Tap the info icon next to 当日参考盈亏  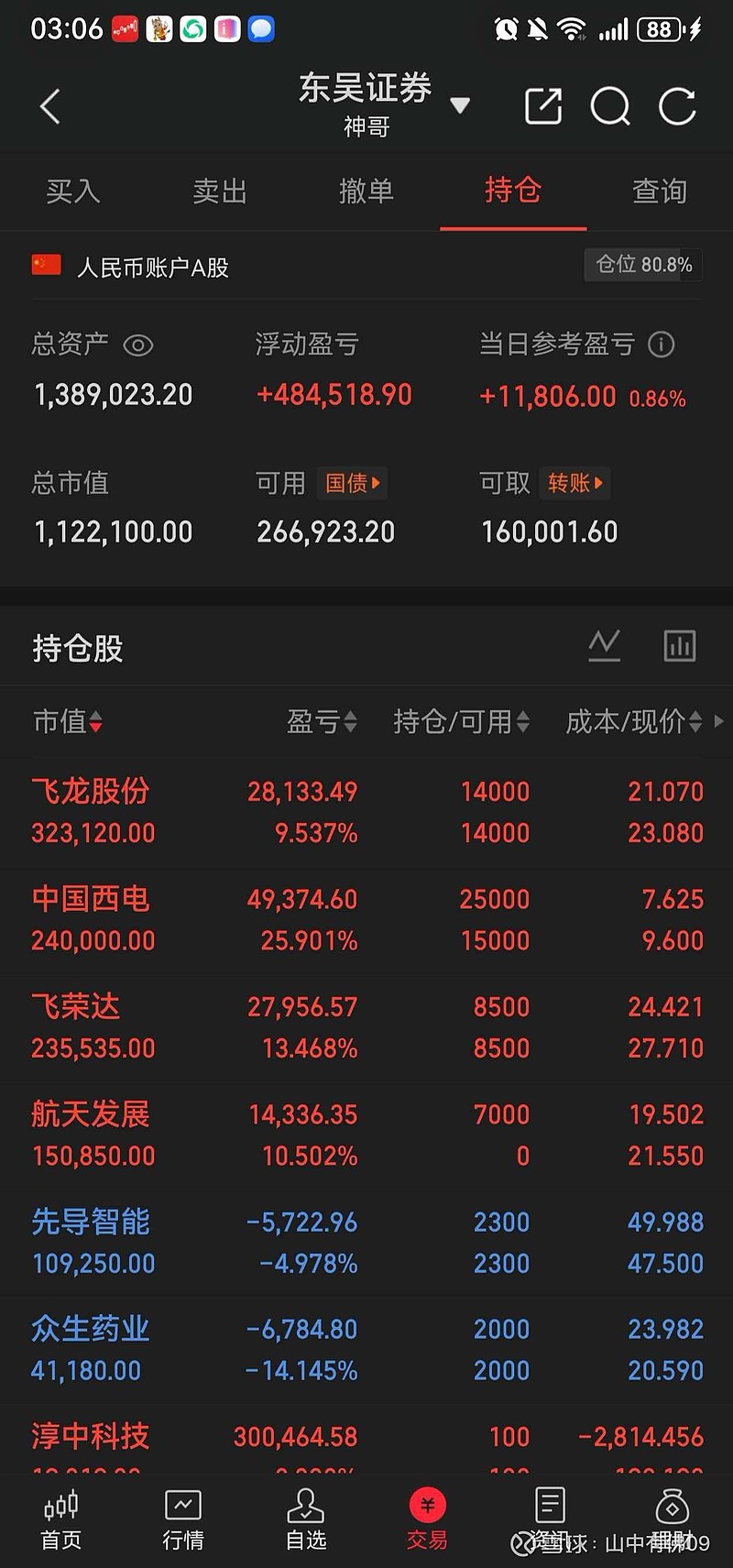[661, 345]
